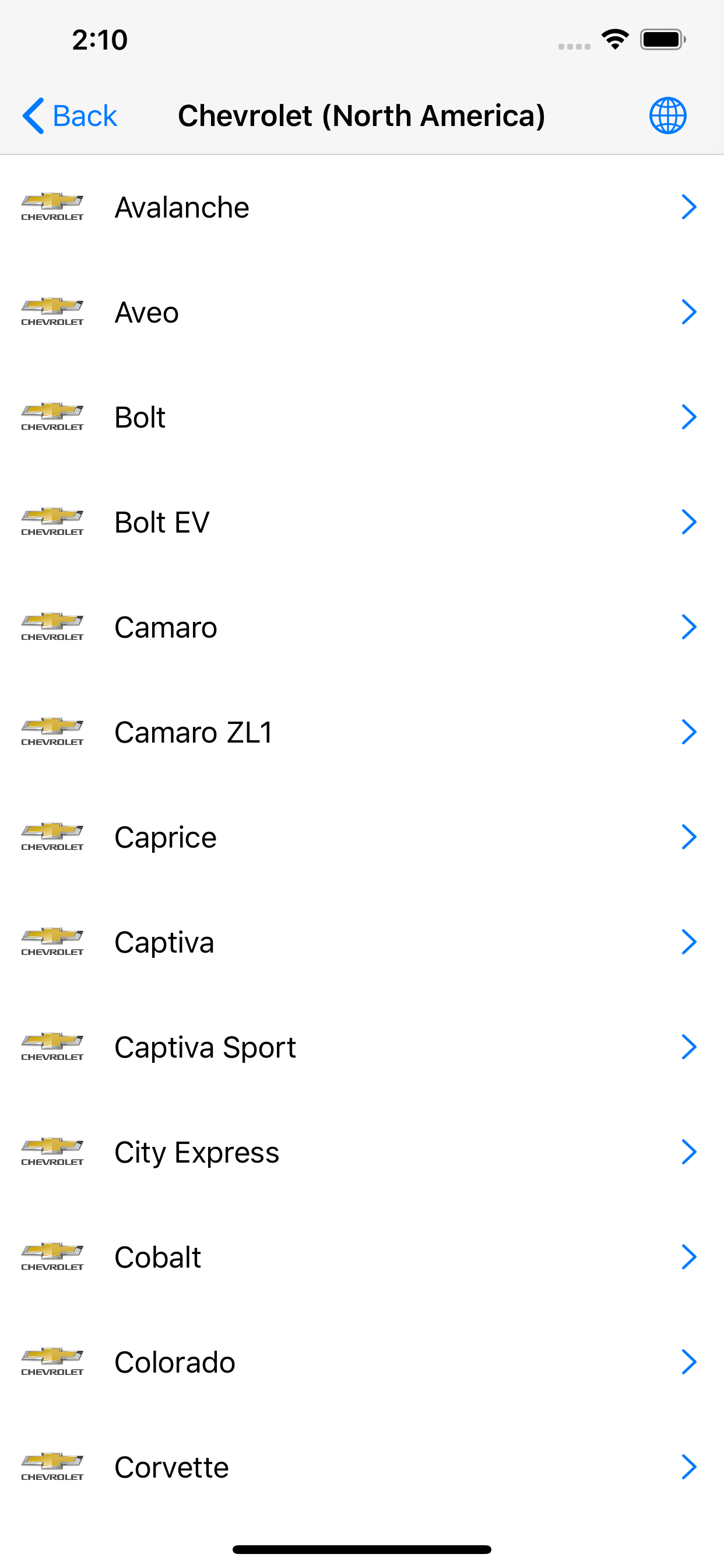Select City Express
724x1568 pixels.
coord(362,1152)
